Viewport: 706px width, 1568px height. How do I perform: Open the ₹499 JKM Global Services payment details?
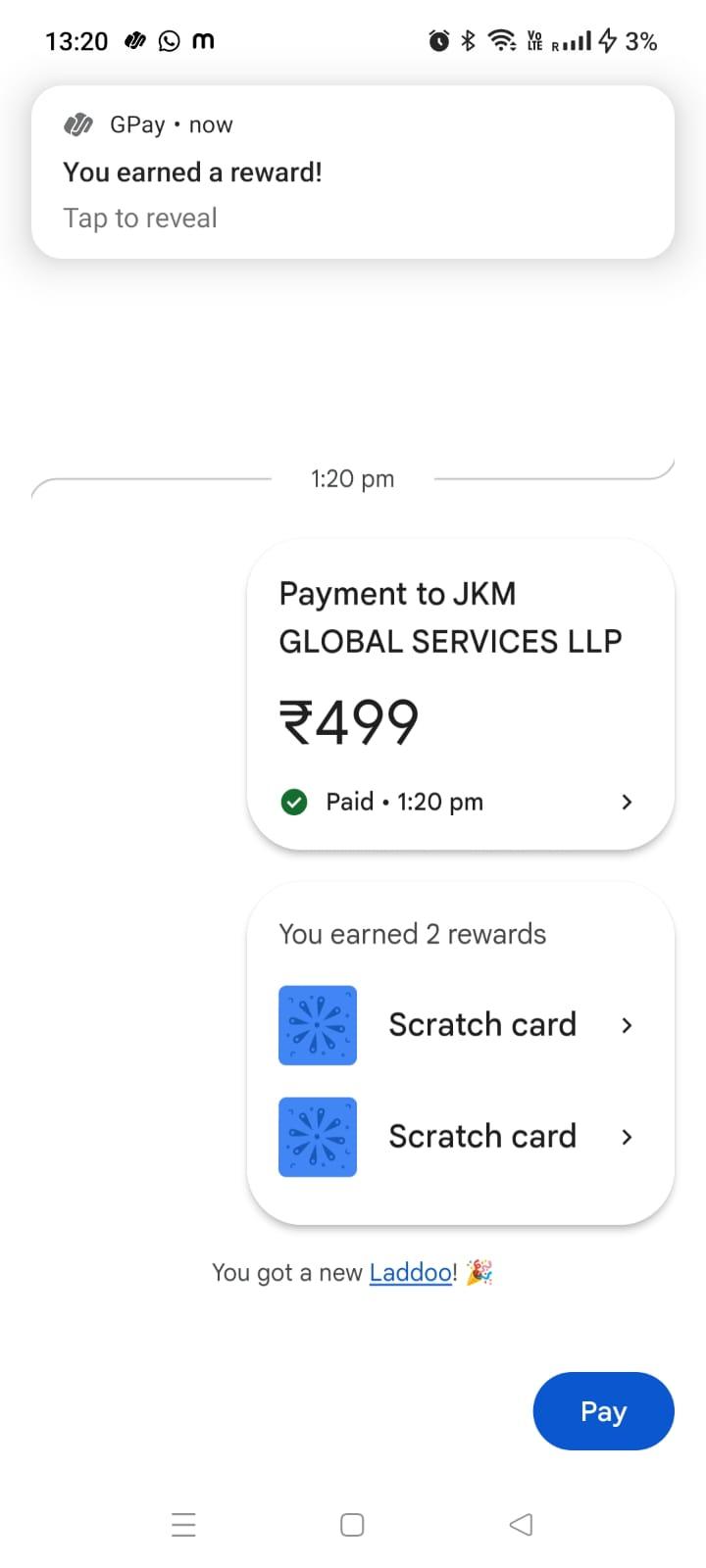[461, 695]
